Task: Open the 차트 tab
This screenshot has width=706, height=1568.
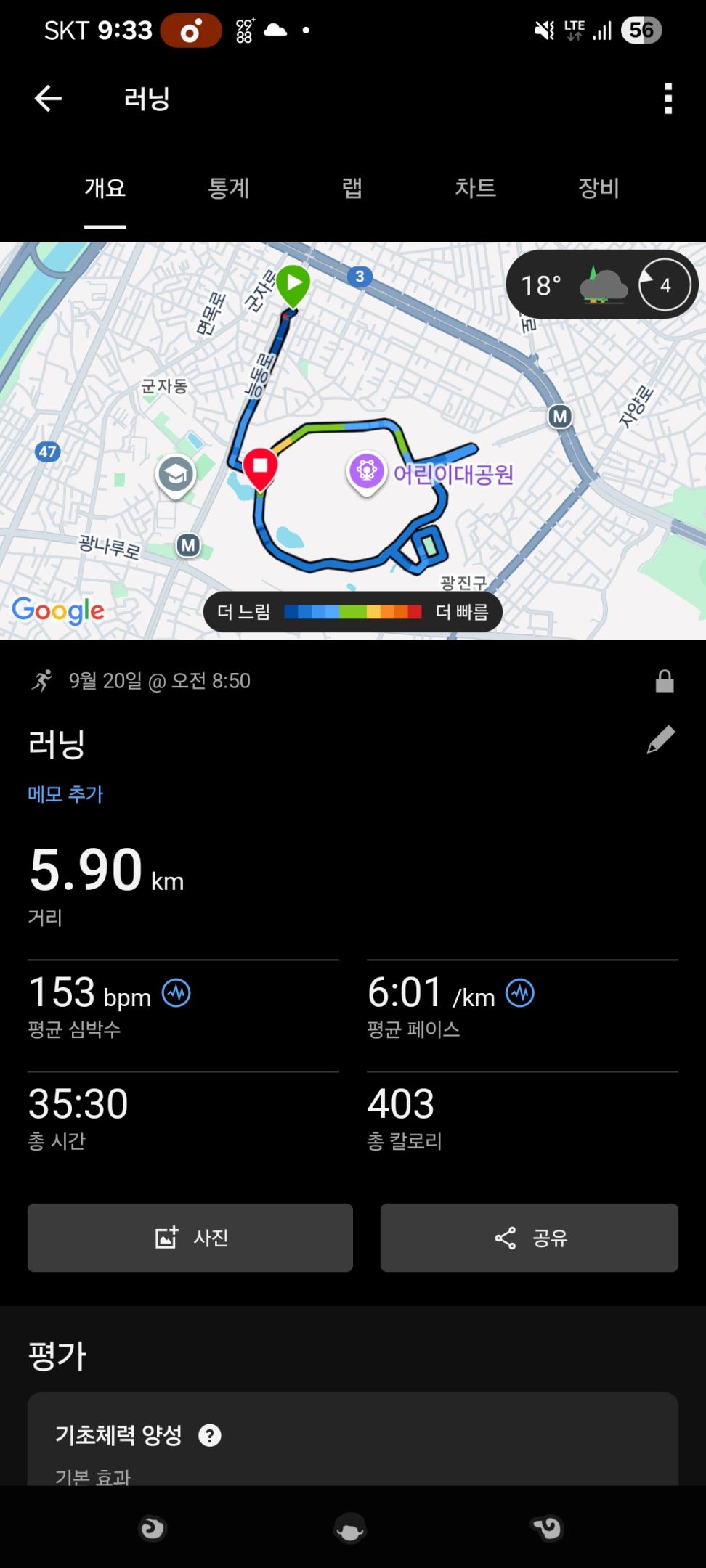Action: (475, 189)
